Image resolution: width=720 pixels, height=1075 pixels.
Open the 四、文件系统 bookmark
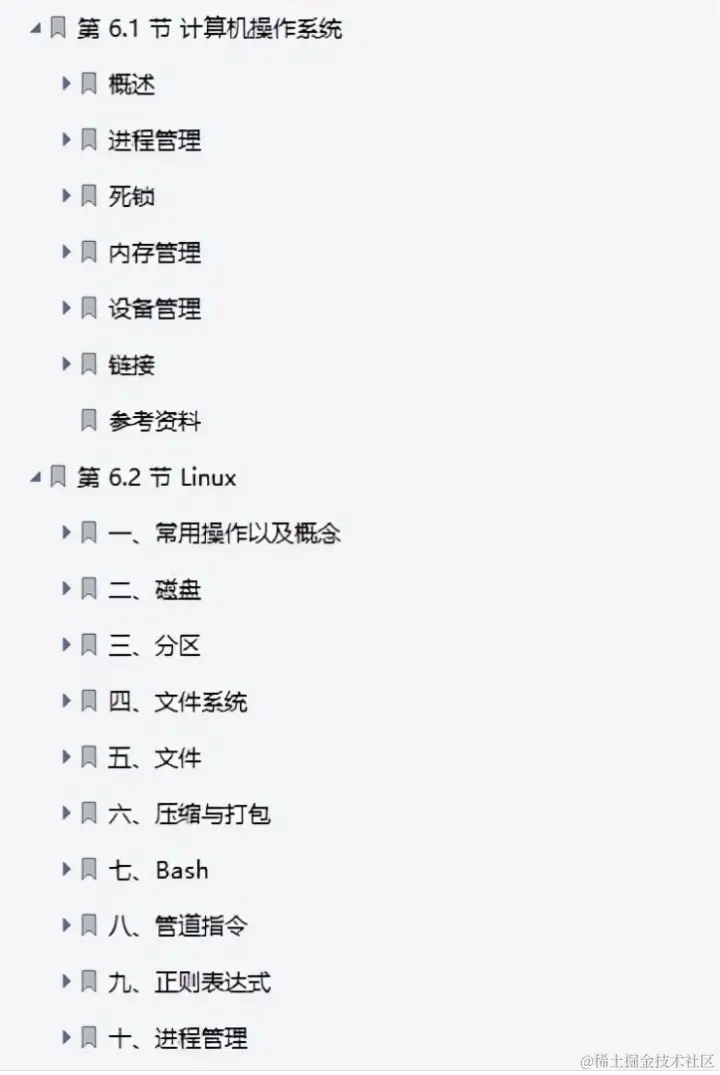click(x=177, y=702)
